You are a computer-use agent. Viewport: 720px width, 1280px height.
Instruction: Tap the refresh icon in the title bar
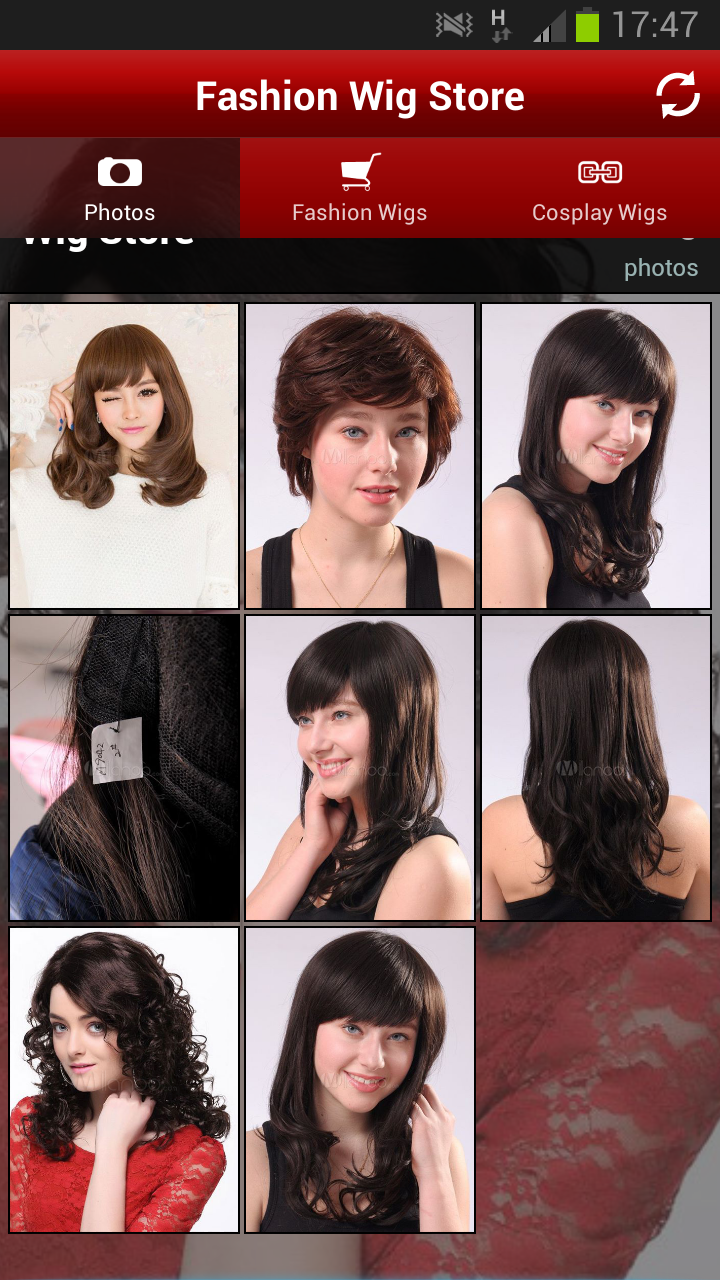(677, 96)
